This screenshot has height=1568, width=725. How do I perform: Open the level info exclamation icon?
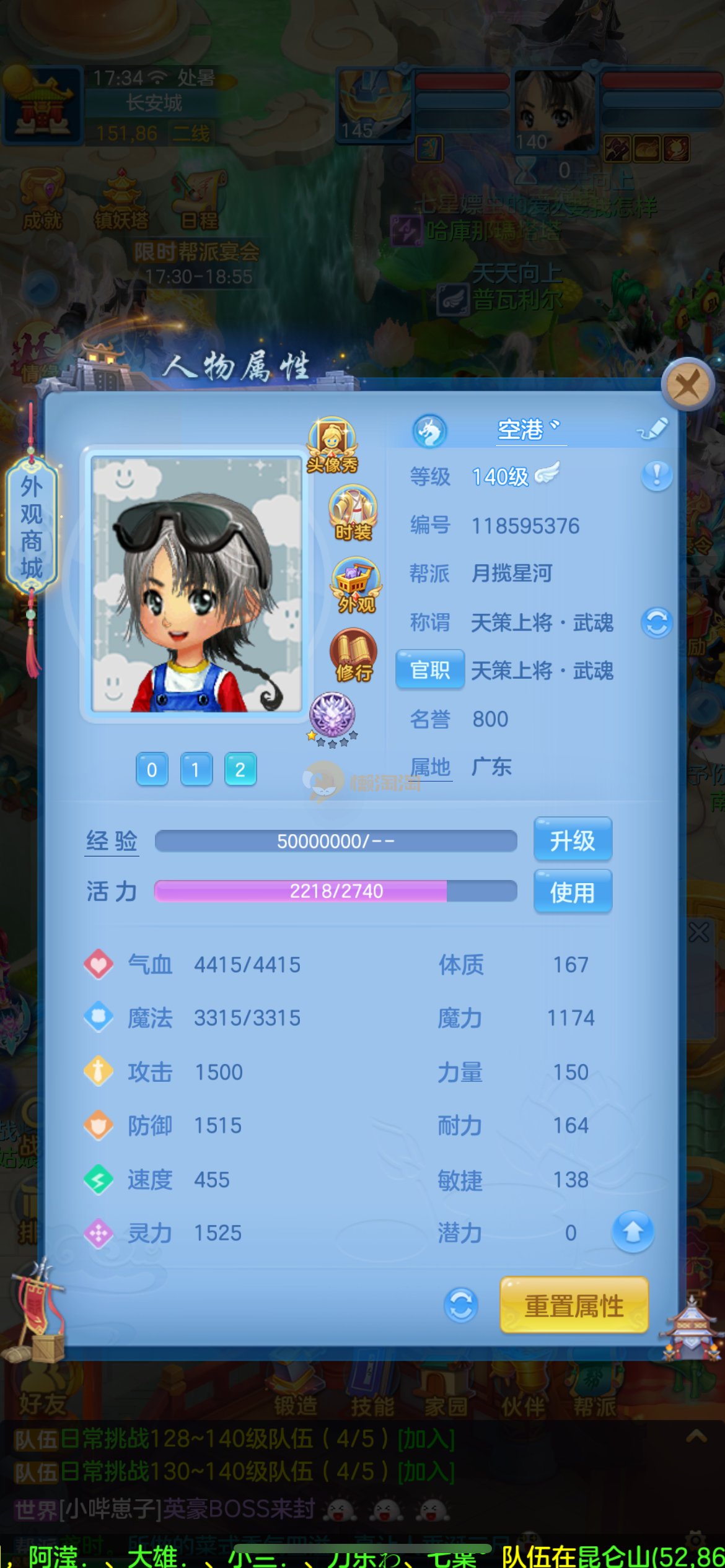[656, 476]
